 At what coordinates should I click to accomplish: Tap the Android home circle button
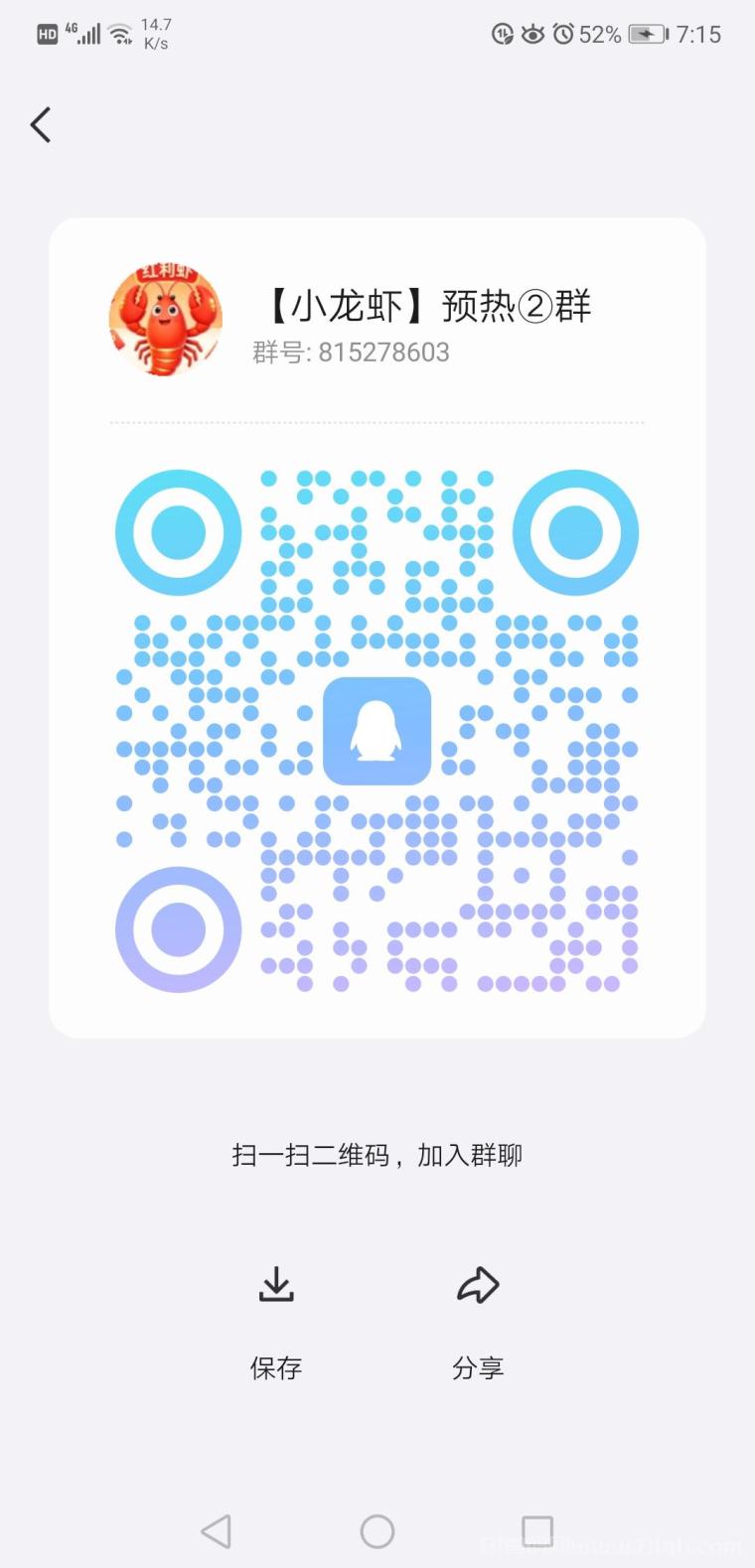(377, 1530)
